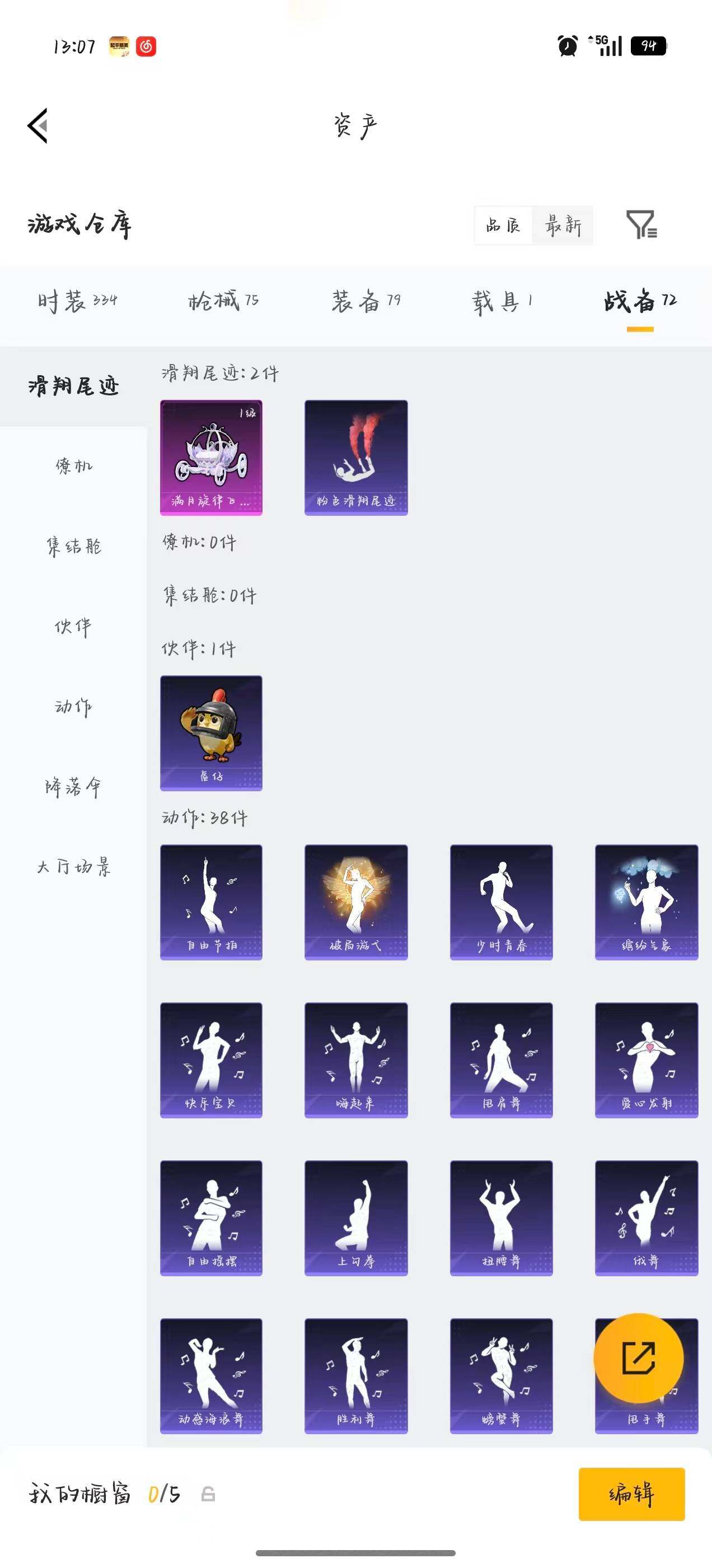Screen dimensions: 712x1568
Task: Open the filter icon in 游戏仓库
Action: (x=641, y=225)
